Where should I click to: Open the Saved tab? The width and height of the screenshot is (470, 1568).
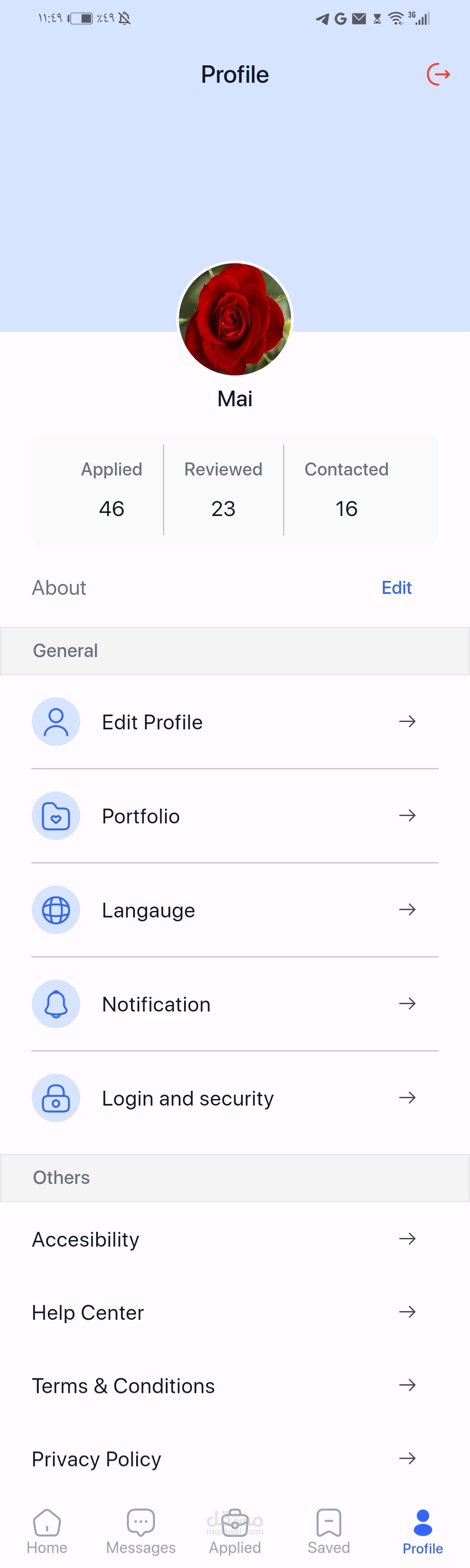click(329, 1531)
